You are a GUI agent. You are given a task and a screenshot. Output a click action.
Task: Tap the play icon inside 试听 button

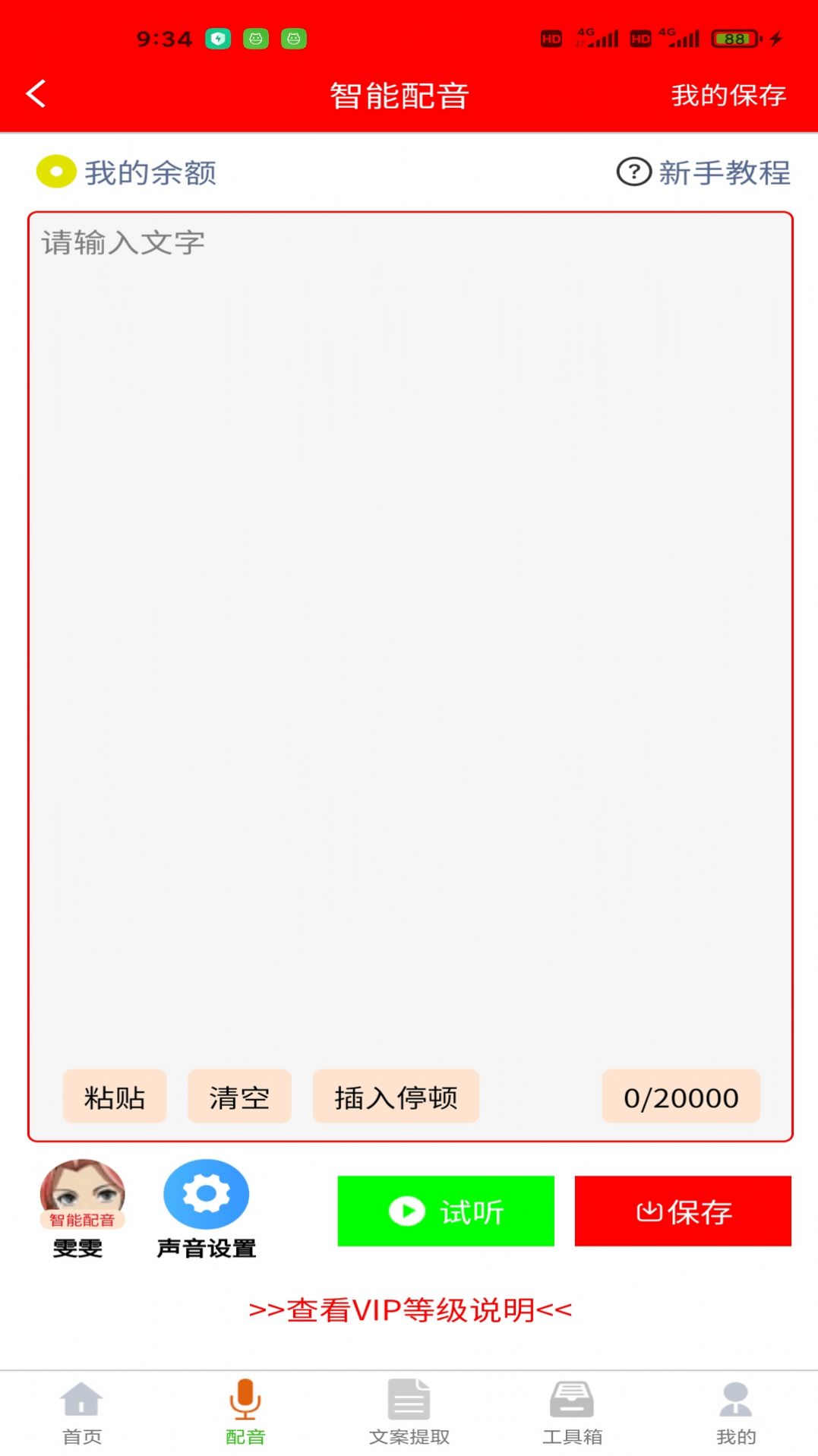tap(407, 1211)
